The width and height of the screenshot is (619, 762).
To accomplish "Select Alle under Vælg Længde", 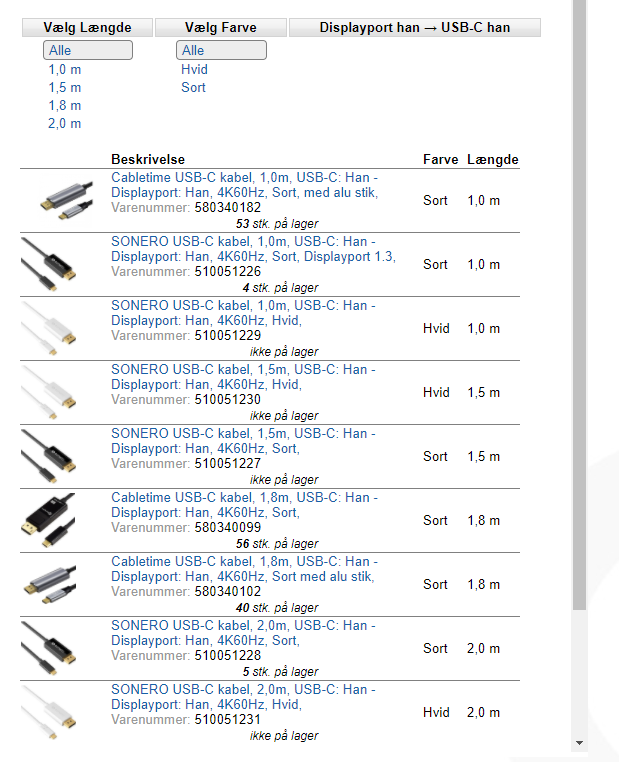I will (x=88, y=50).
